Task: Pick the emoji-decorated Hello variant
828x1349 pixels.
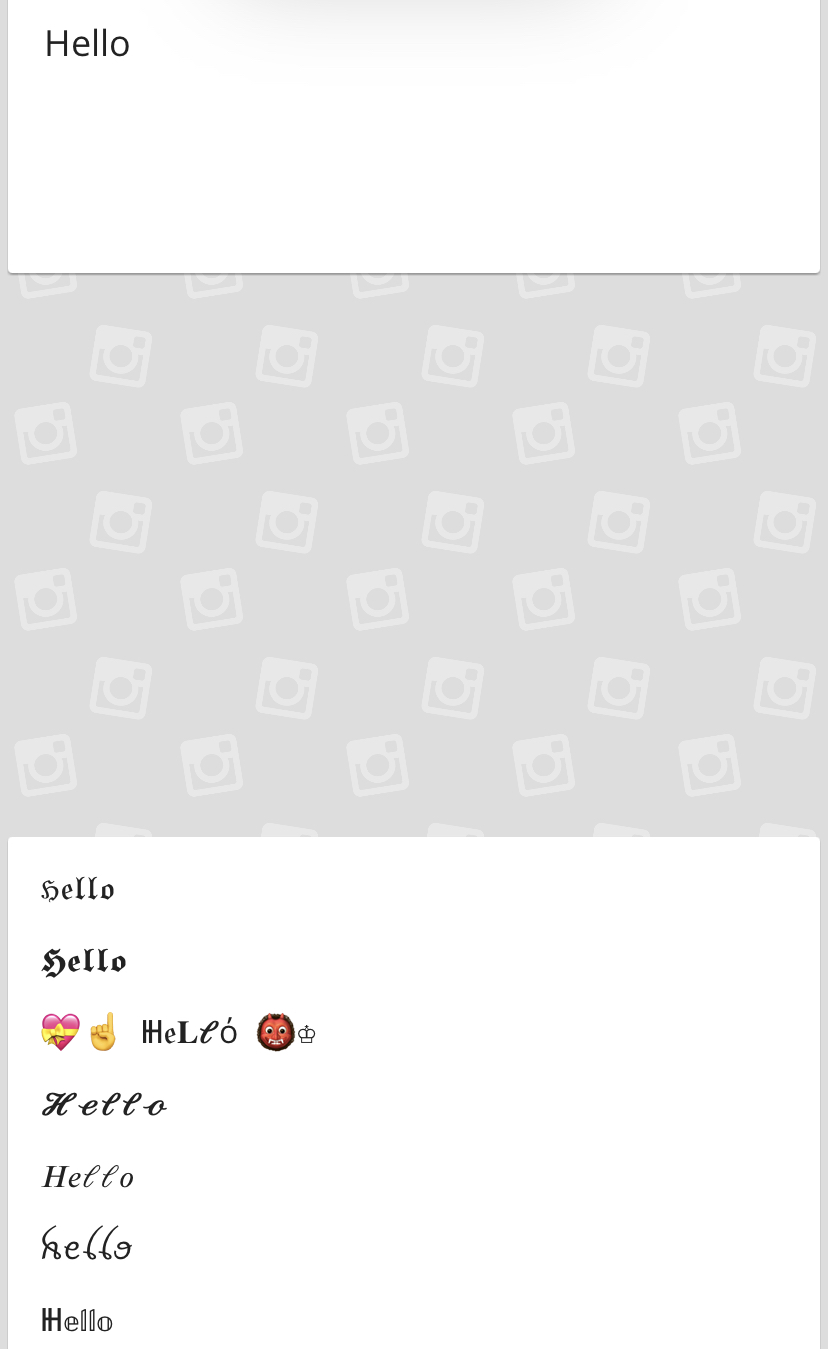Action: (179, 1032)
